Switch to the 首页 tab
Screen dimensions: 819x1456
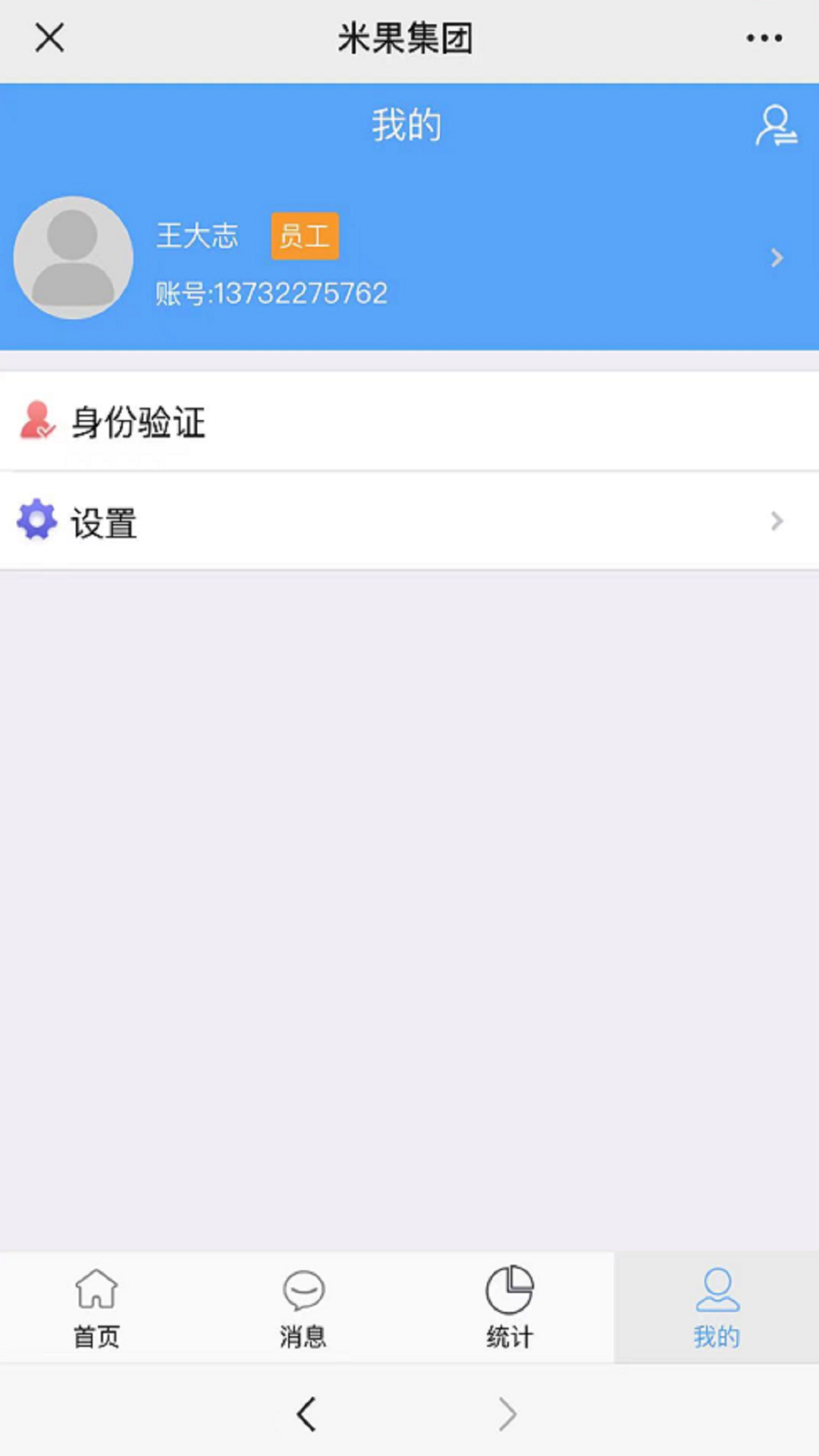[x=96, y=1308]
